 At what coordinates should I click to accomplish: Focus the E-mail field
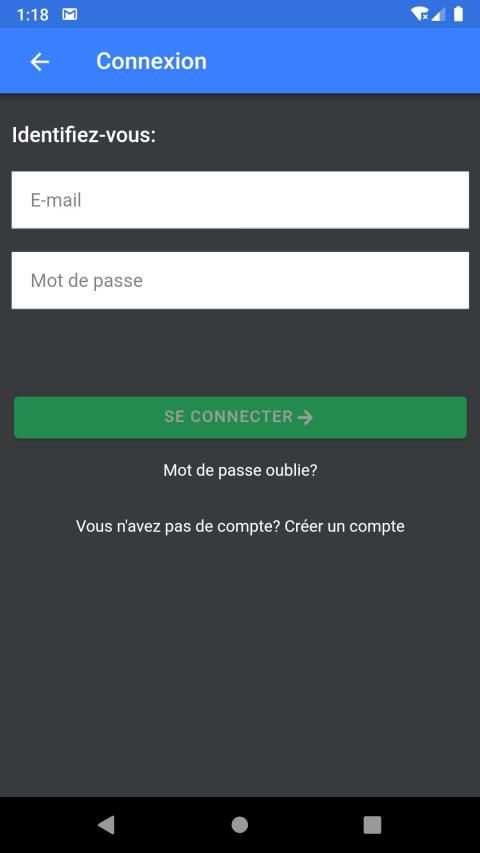click(240, 200)
